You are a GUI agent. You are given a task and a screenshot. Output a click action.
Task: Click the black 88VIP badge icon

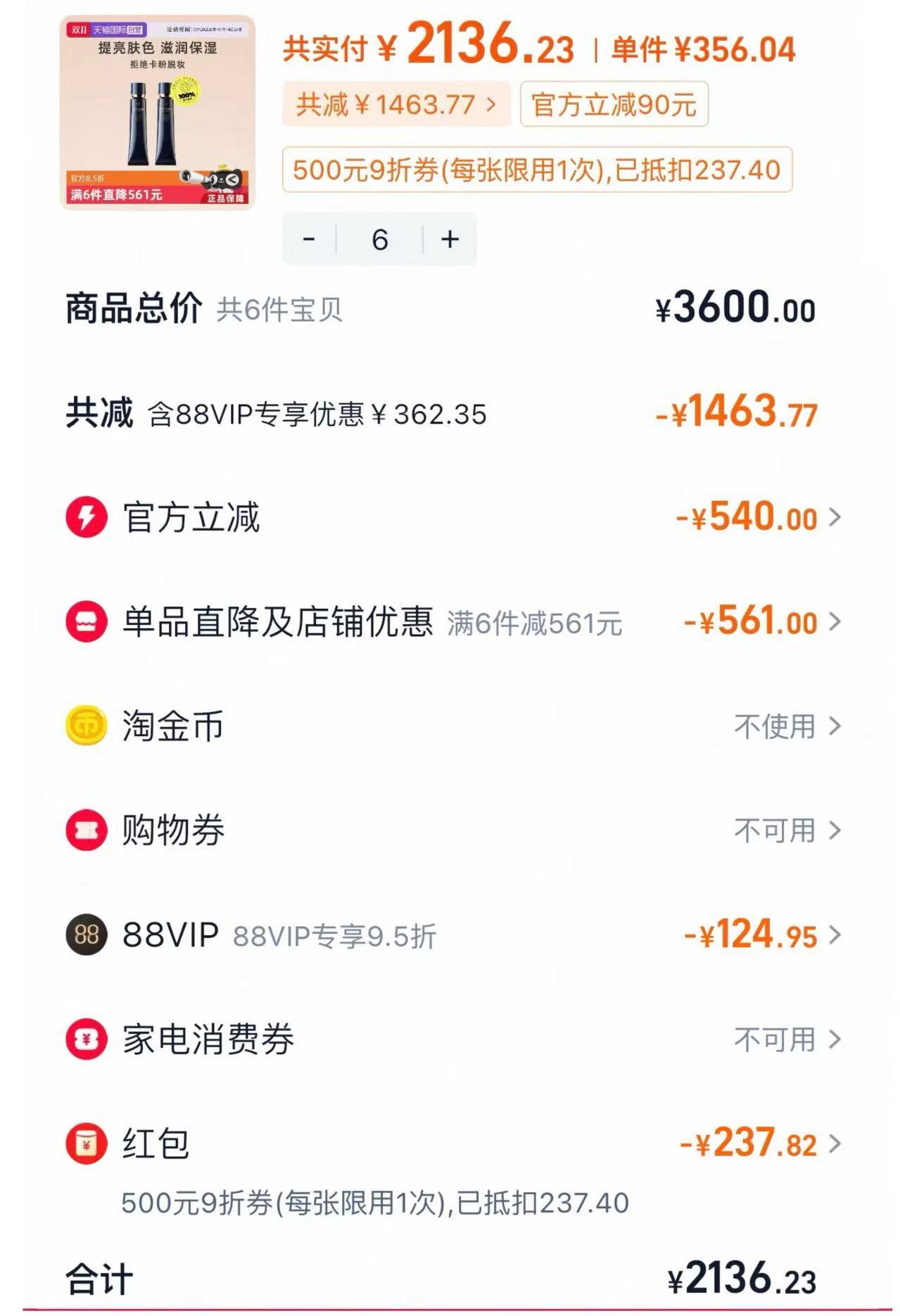point(87,936)
